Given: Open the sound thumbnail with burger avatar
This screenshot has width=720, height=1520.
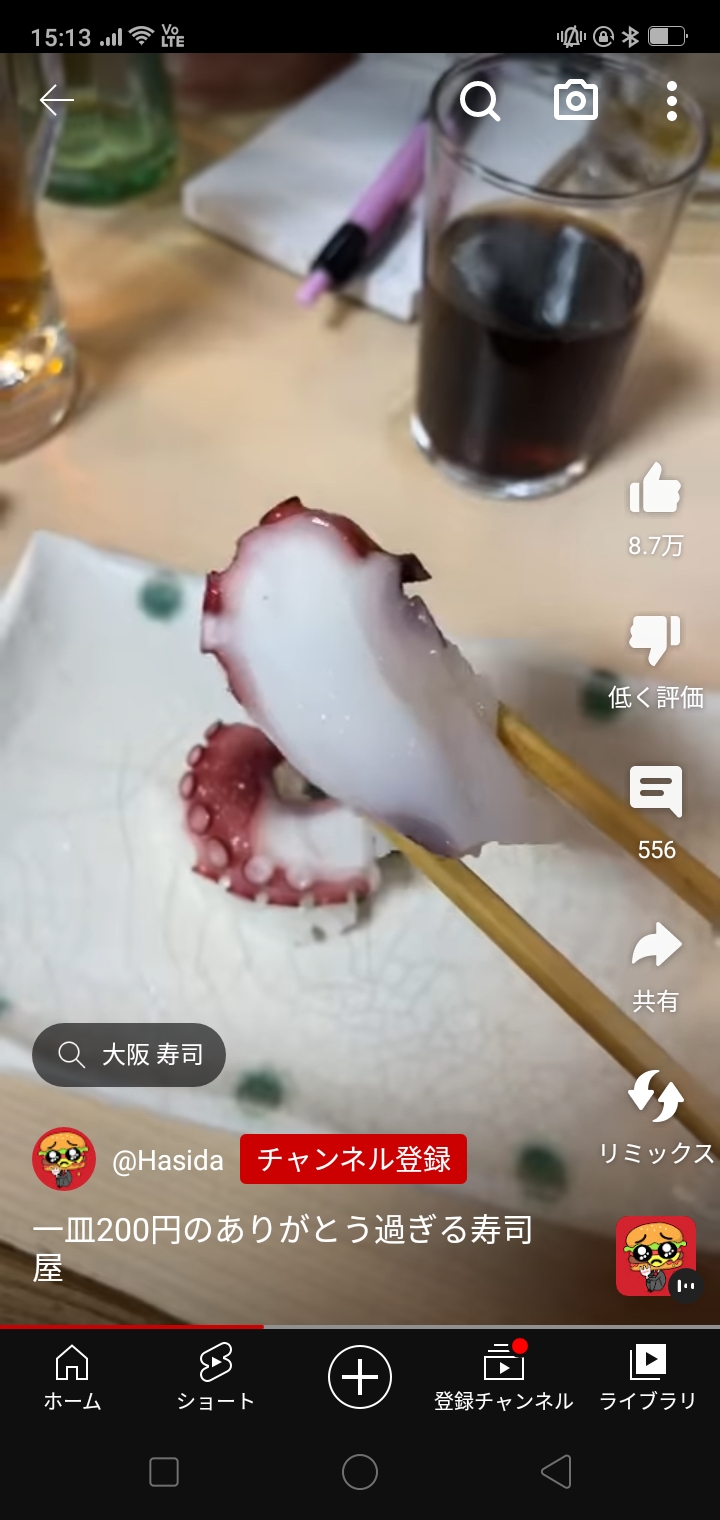Looking at the screenshot, I should pos(655,1256).
